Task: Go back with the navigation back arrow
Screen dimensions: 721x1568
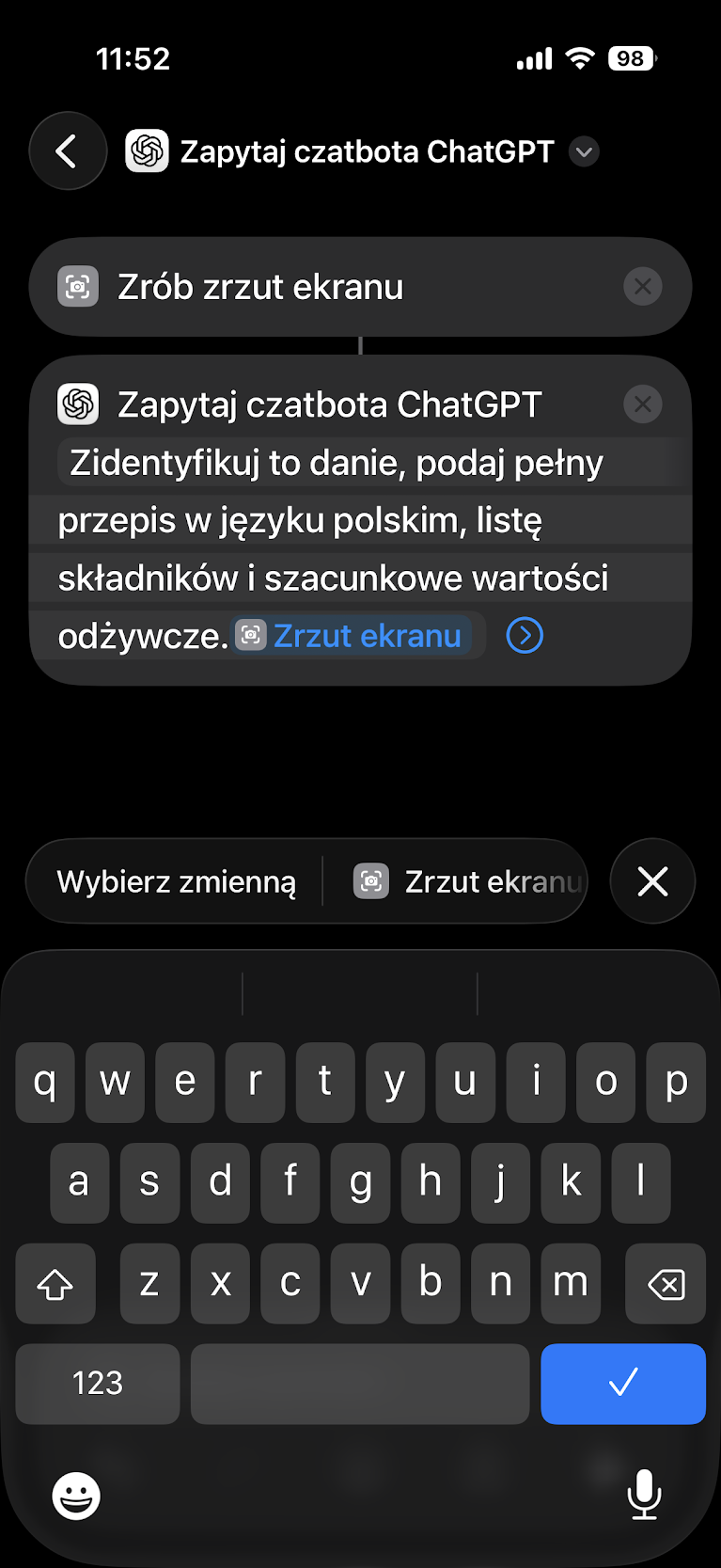Action: pyautogui.click(x=68, y=151)
